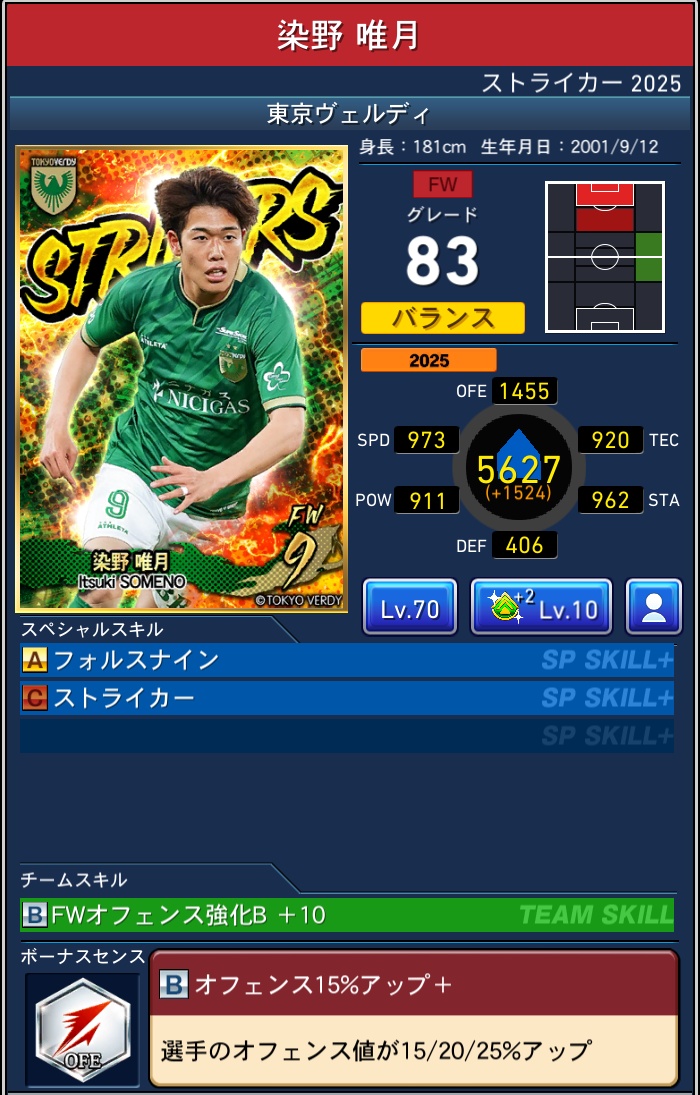Open the FWオフェンス強化B team skill row
This screenshot has width=700, height=1095.
click(346, 914)
